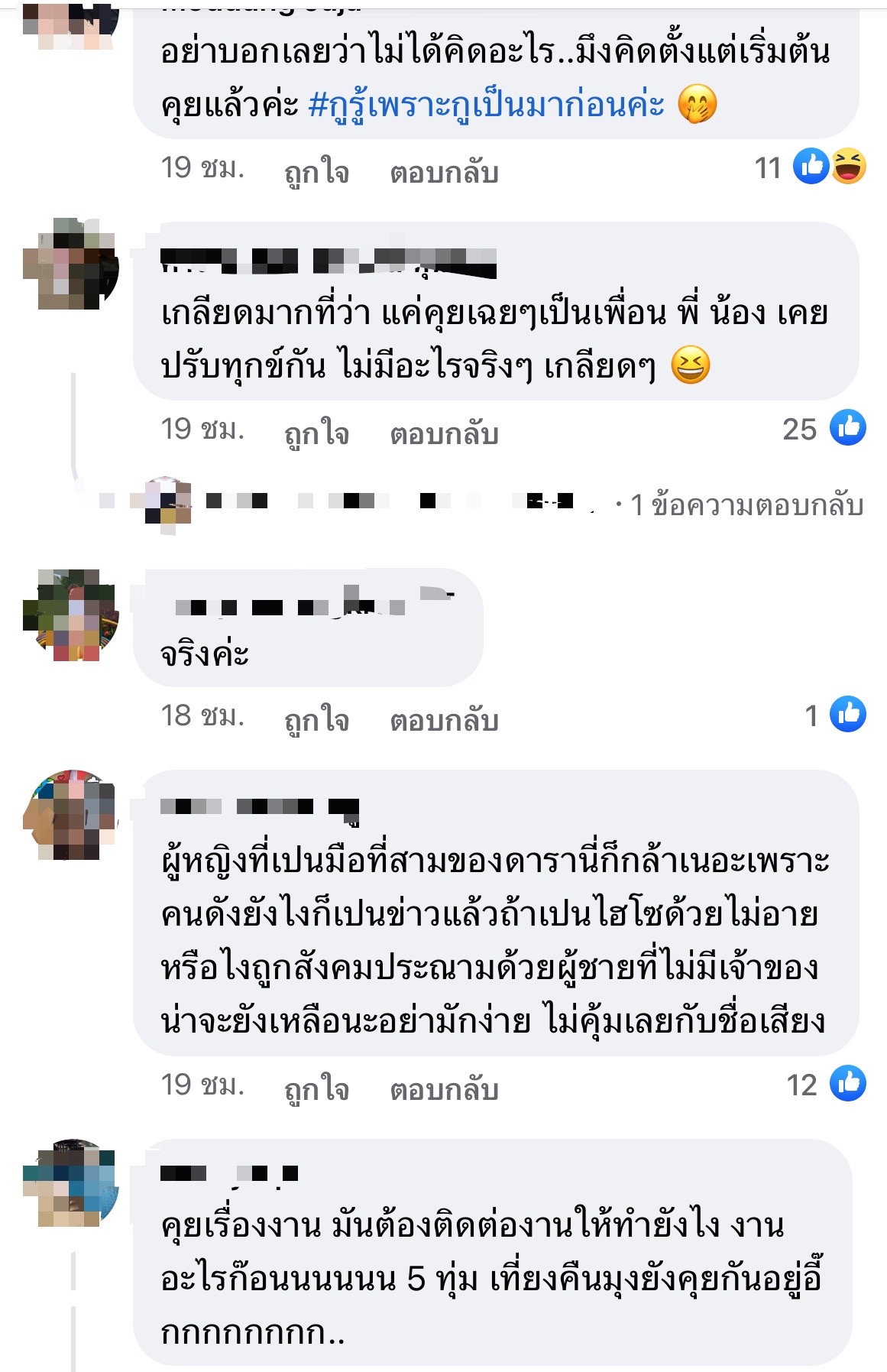Reply to the comment with 11 reactions
Viewport: 887px width, 1372px height.
(444, 173)
